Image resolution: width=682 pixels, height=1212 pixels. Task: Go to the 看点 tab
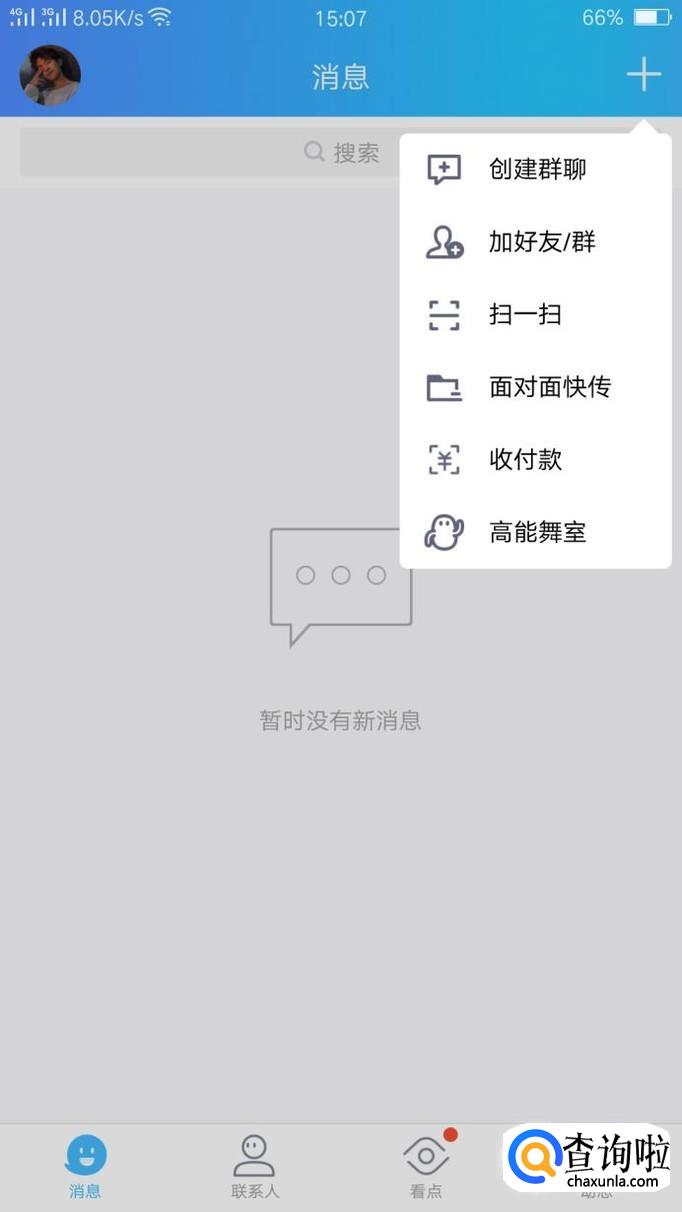(426, 1166)
